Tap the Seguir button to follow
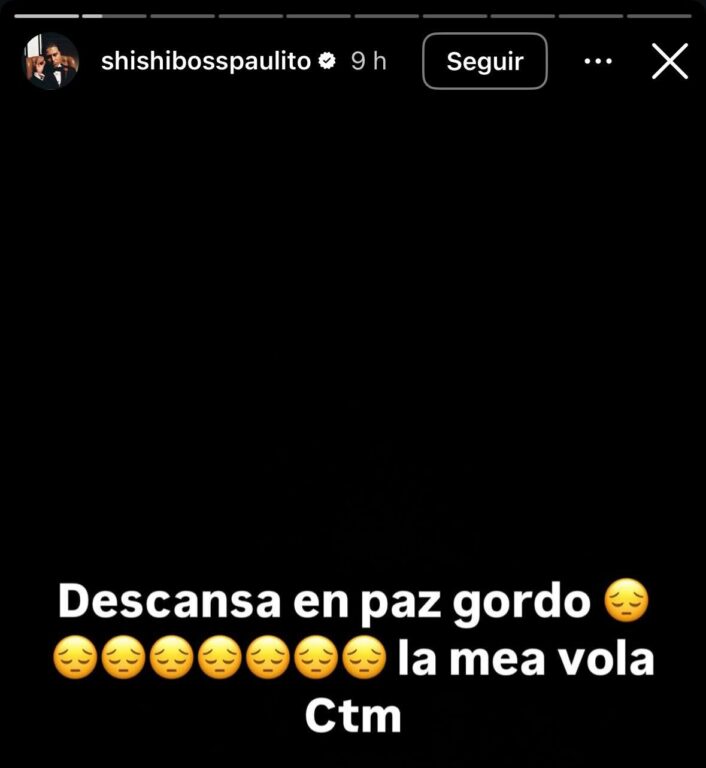706x768 pixels. 485,61
